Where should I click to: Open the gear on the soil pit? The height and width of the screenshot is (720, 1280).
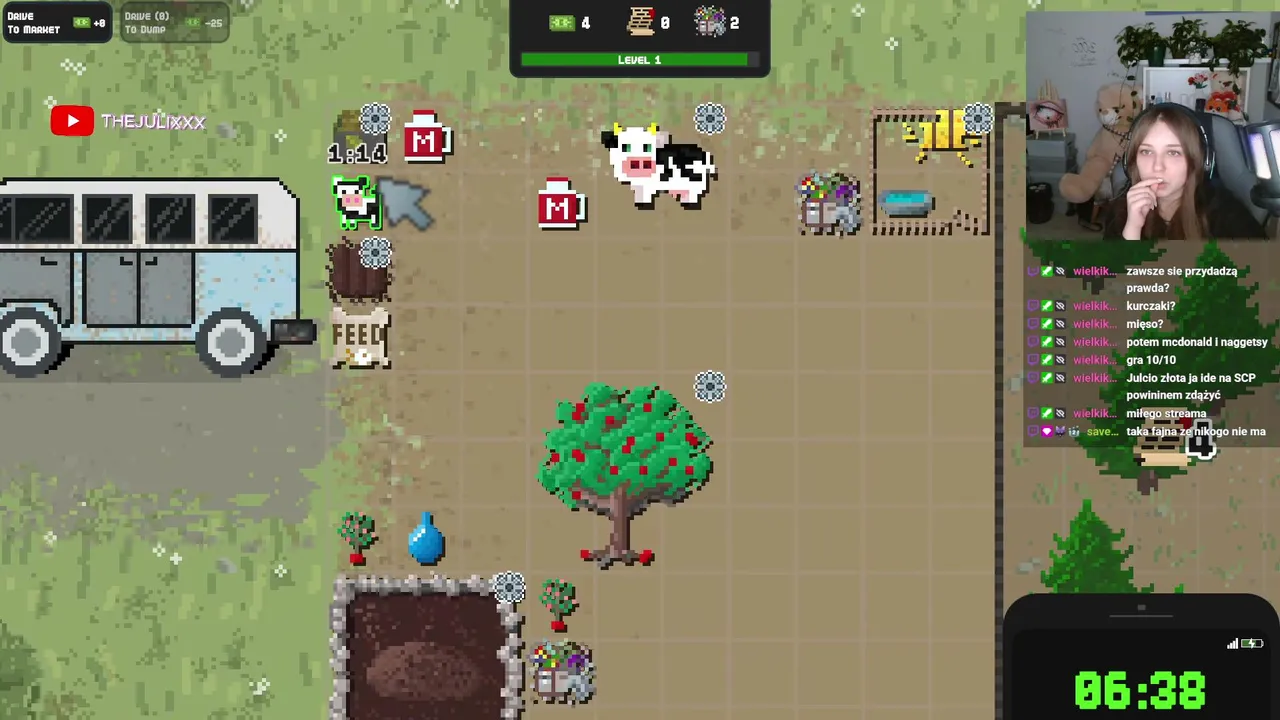click(509, 587)
